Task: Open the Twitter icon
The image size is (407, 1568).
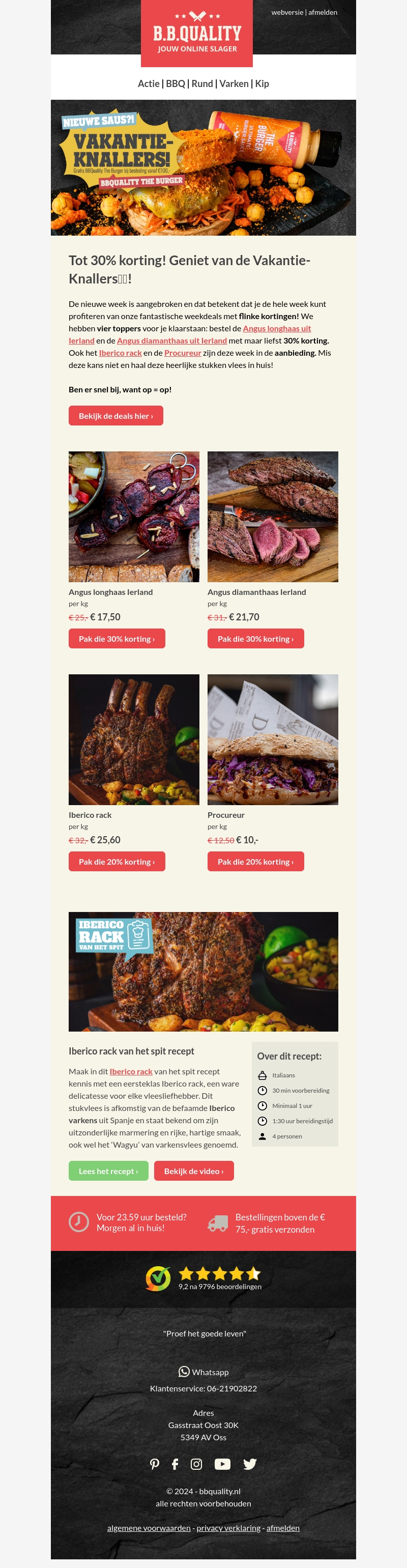Action: [249, 1464]
